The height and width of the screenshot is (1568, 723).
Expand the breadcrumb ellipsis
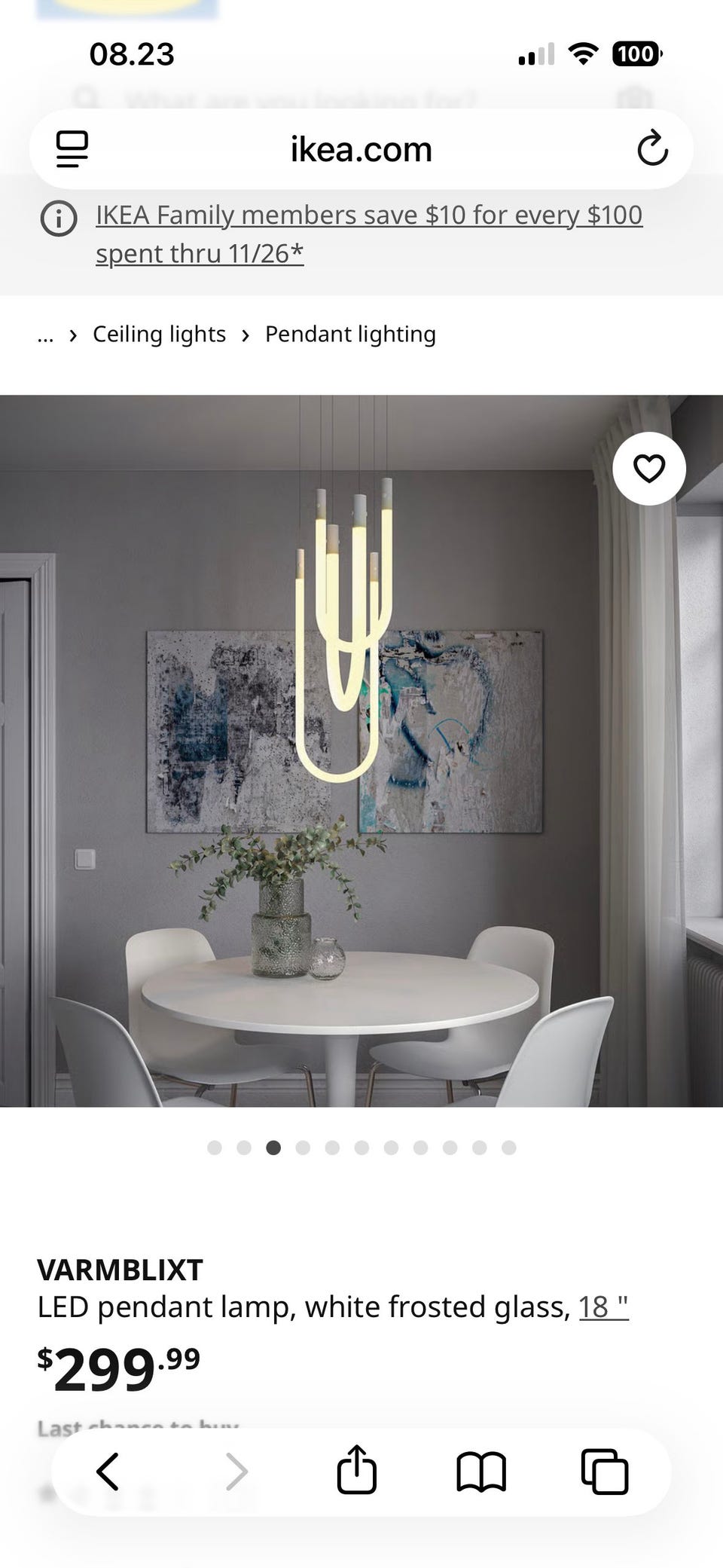[46, 334]
